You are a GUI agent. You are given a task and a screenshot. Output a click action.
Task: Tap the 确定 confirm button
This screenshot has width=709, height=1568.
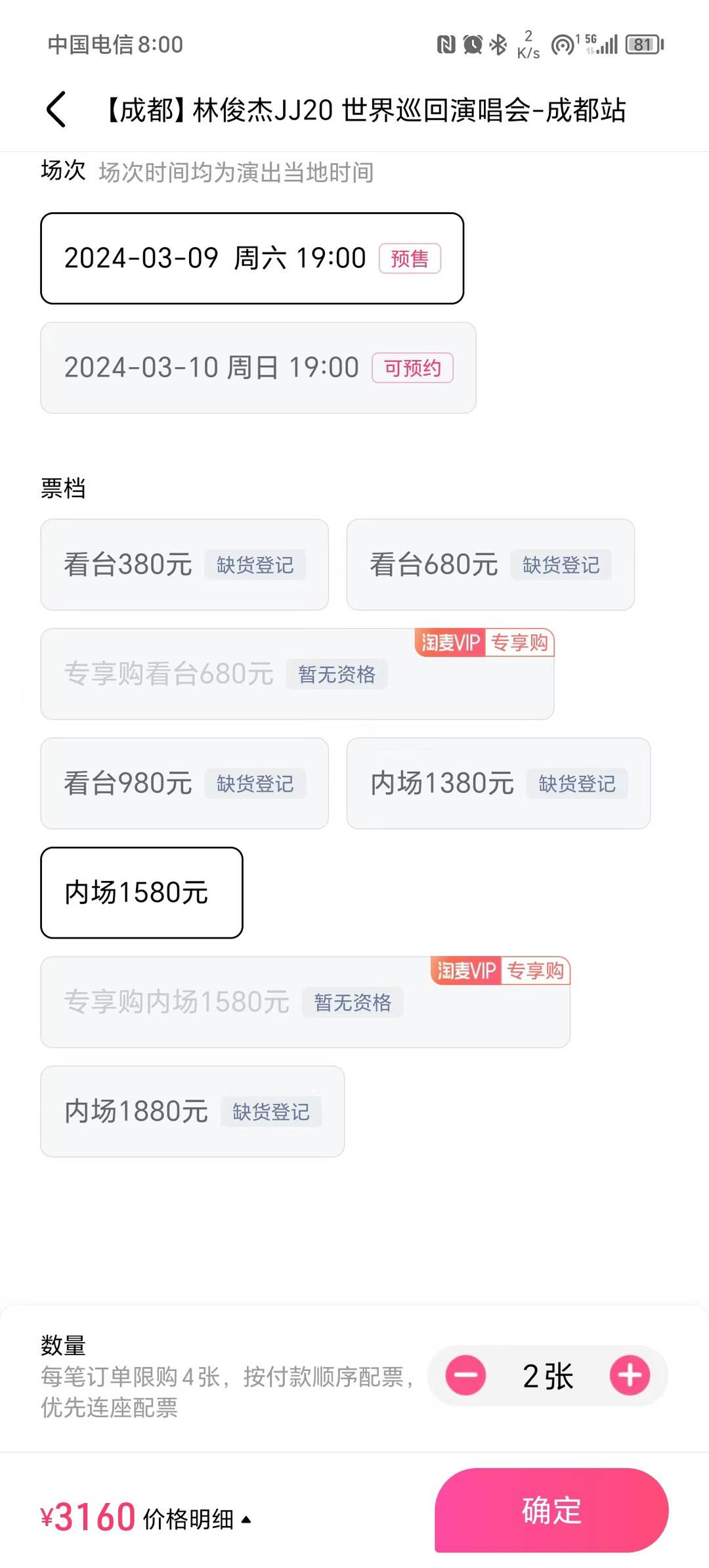tap(550, 1512)
